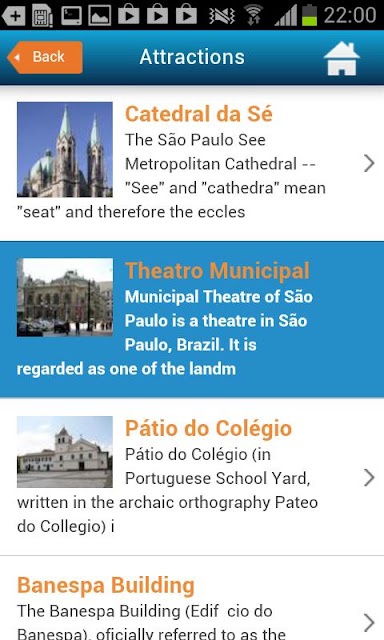384x640 pixels.
Task: Go back using the orange Back button
Action: click(45, 57)
